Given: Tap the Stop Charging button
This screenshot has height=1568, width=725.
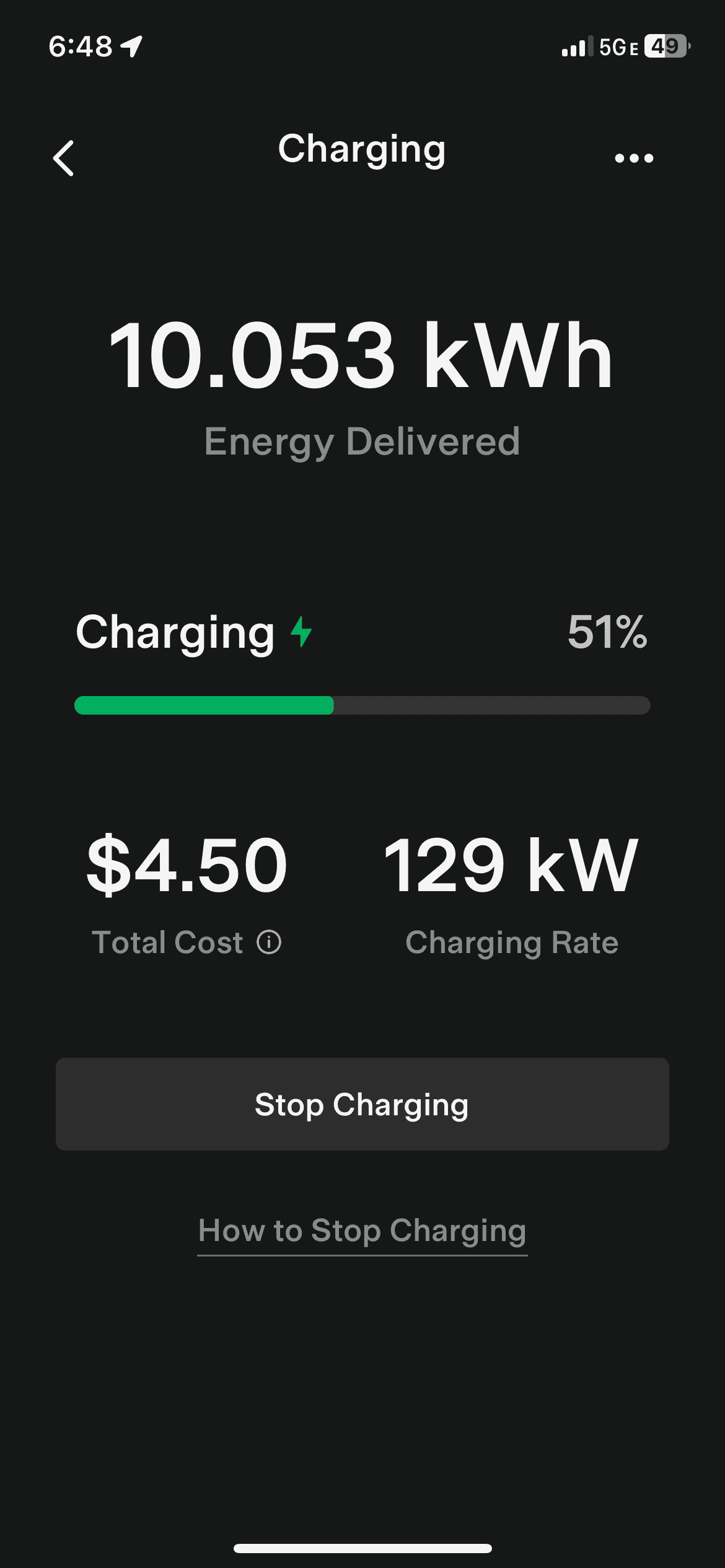Looking at the screenshot, I should tap(362, 1104).
